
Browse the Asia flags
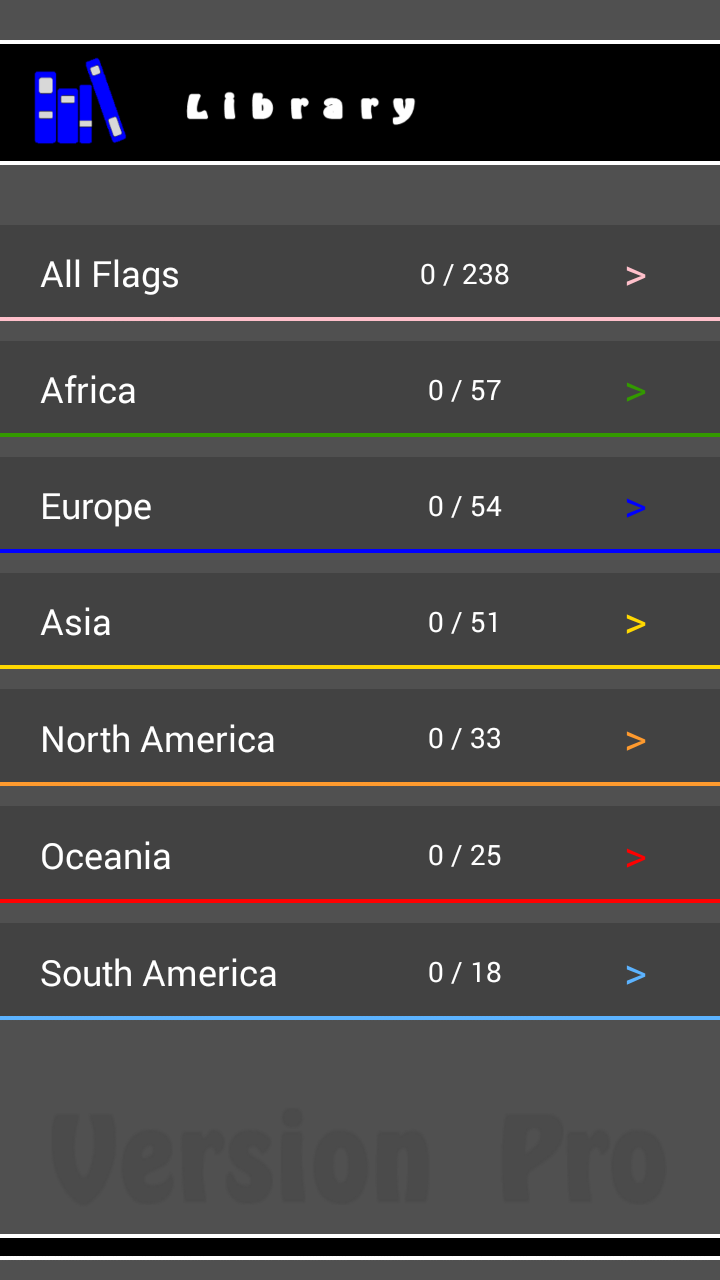pyautogui.click(x=360, y=621)
